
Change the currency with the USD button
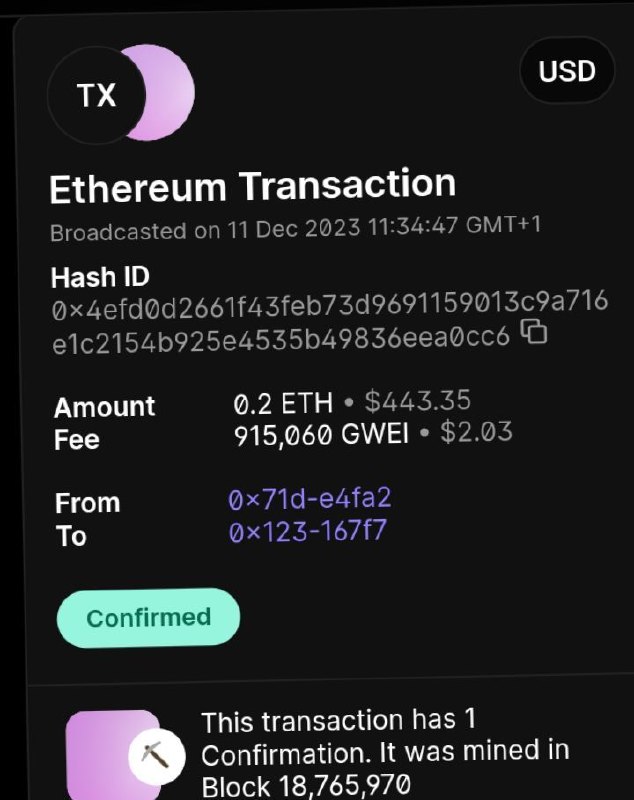point(567,71)
